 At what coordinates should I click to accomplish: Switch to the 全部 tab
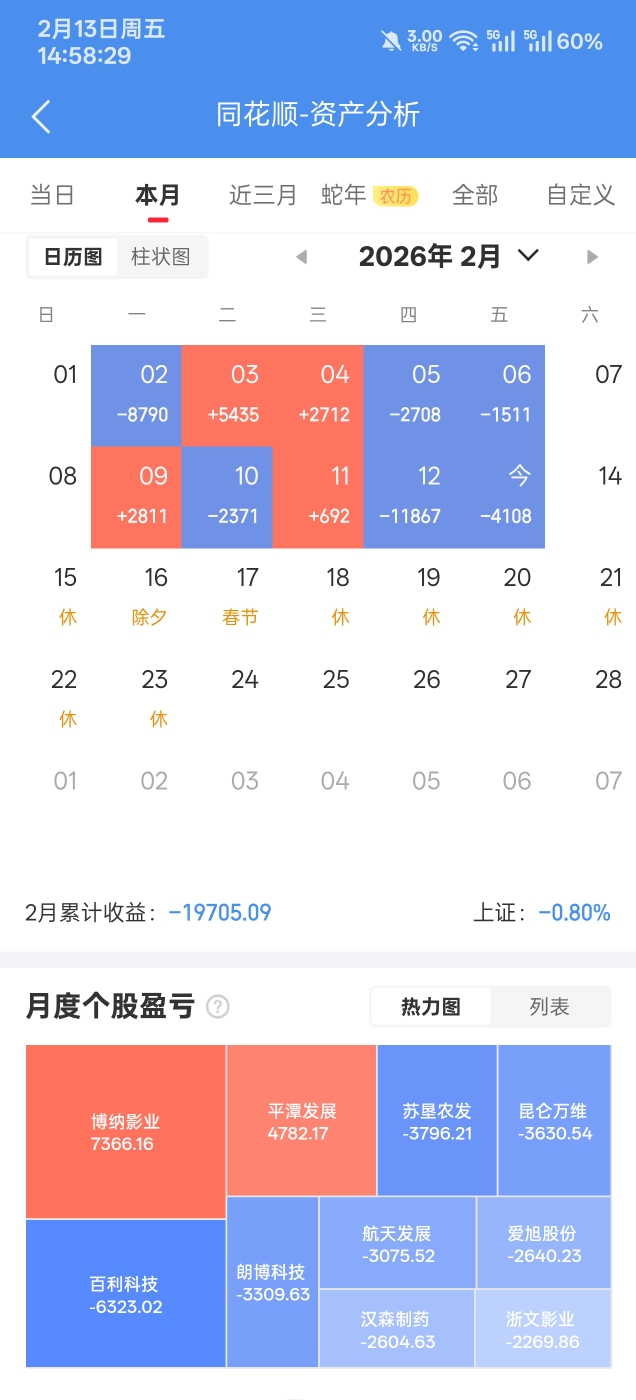click(x=475, y=195)
